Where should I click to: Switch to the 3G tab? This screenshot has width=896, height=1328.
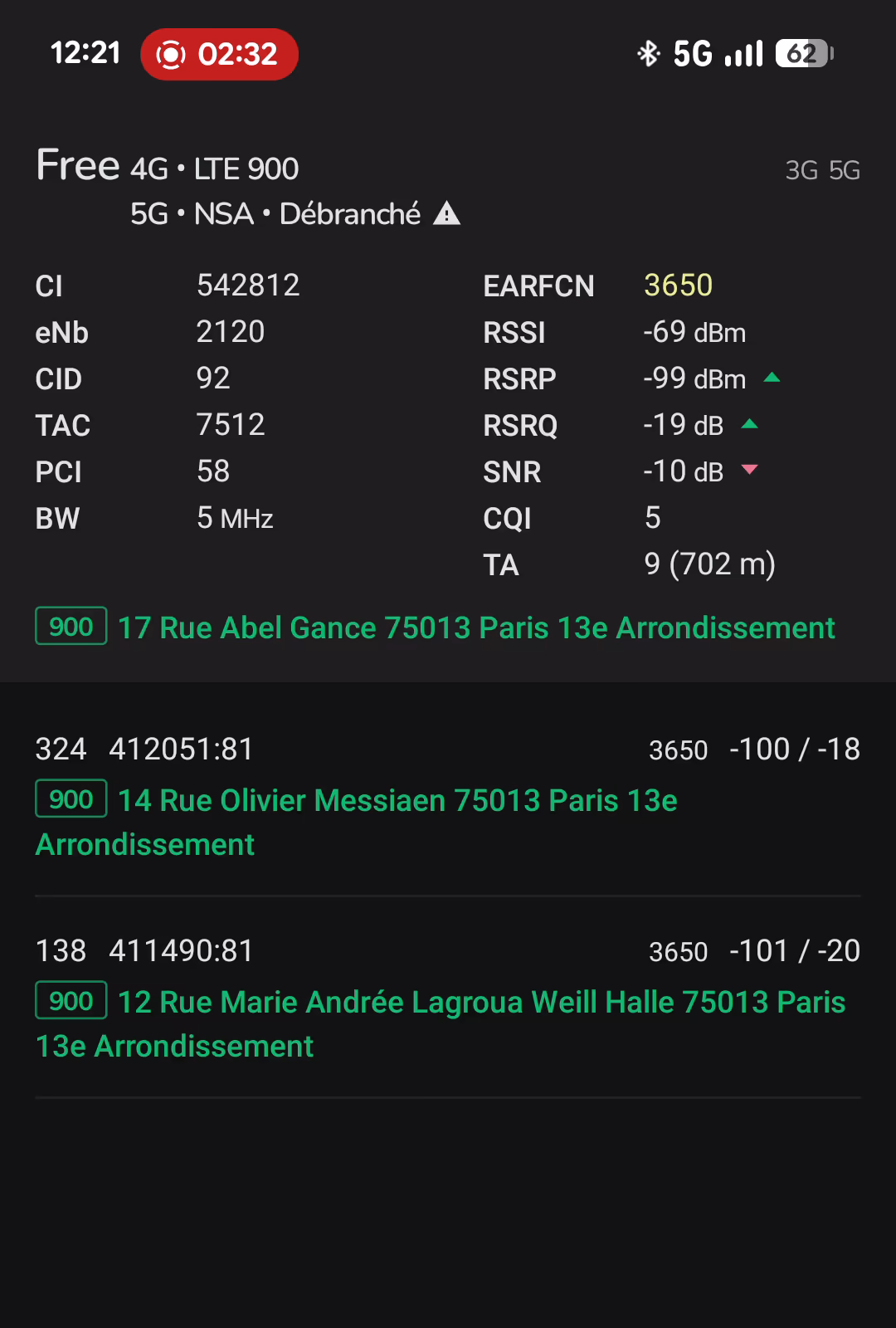pyautogui.click(x=801, y=171)
